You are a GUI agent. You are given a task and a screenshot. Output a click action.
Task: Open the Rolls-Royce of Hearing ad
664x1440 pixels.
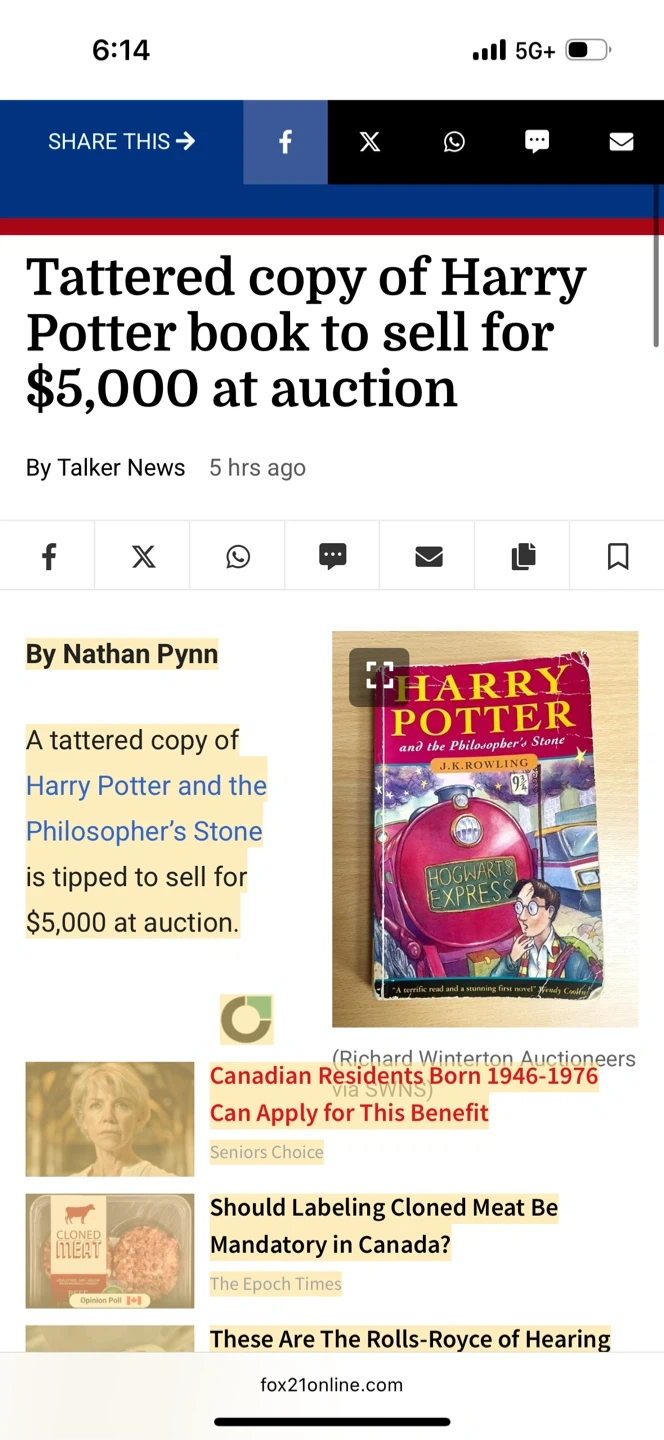410,1338
